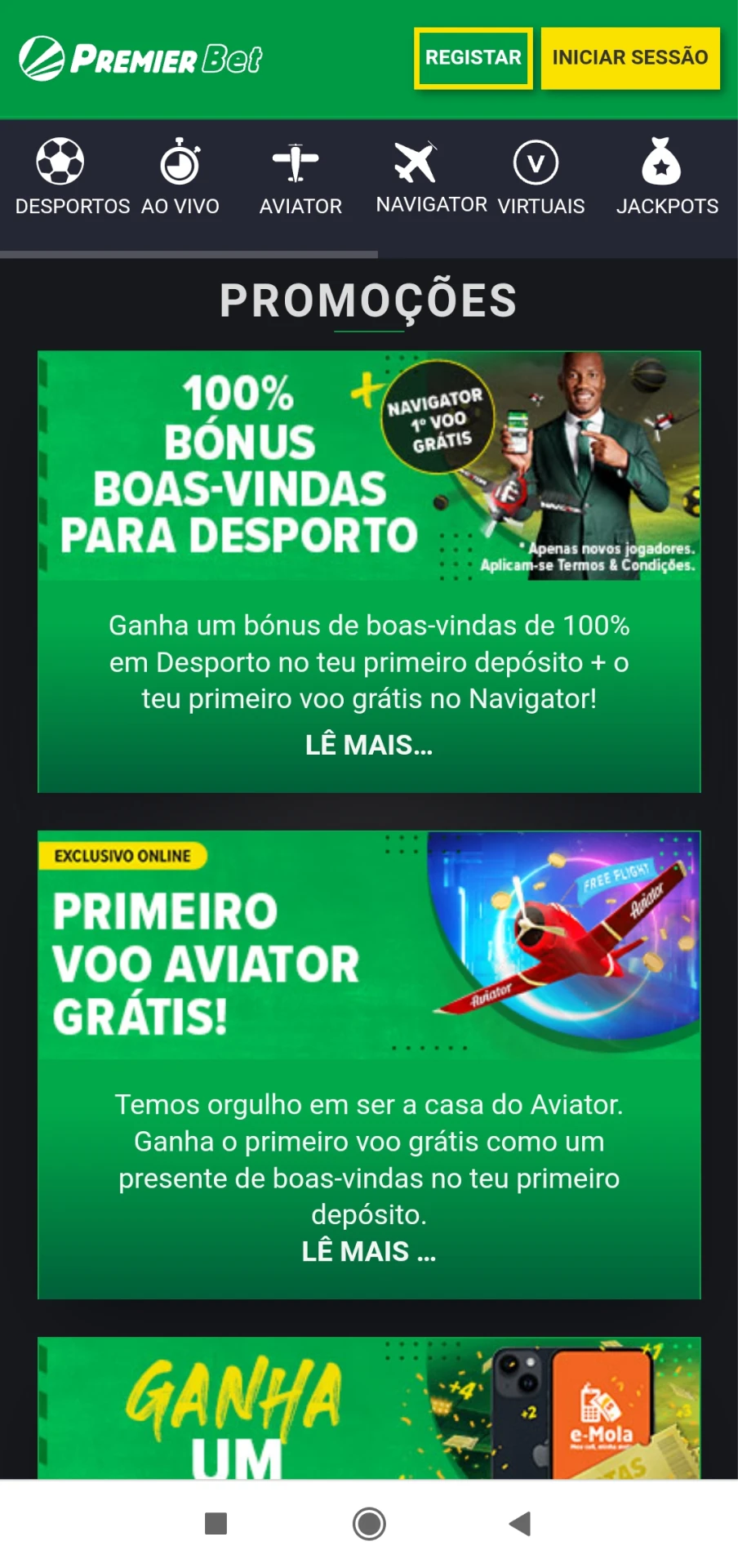The height and width of the screenshot is (1568, 738).
Task: Open Virtuais with the V circle icon
Action: point(536,162)
